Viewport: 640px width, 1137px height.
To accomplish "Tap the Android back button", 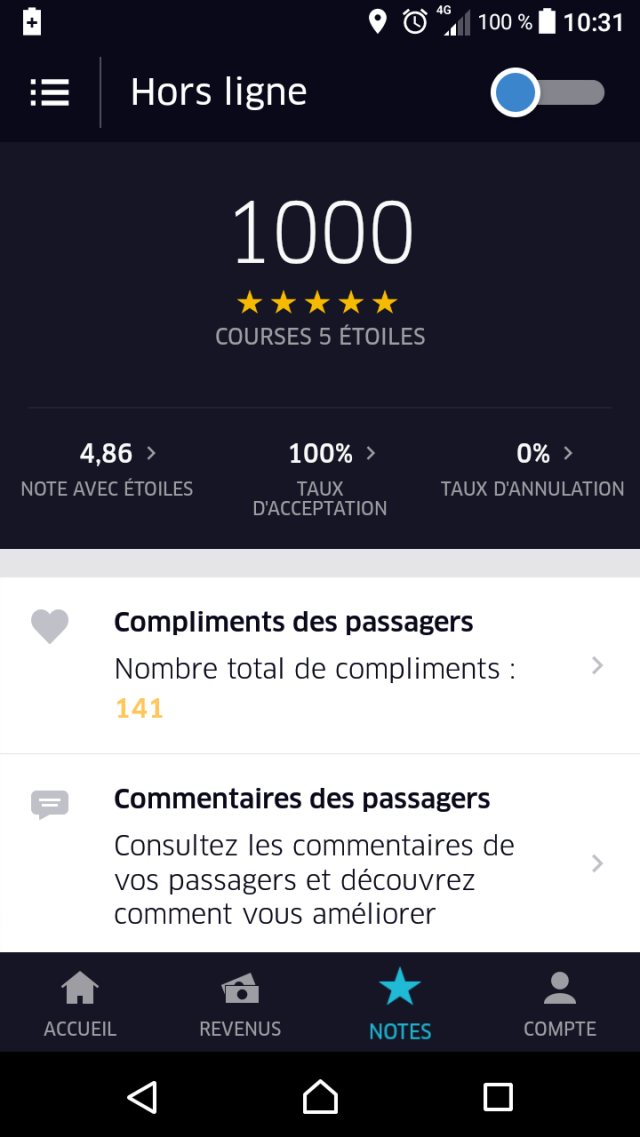I will (142, 1097).
